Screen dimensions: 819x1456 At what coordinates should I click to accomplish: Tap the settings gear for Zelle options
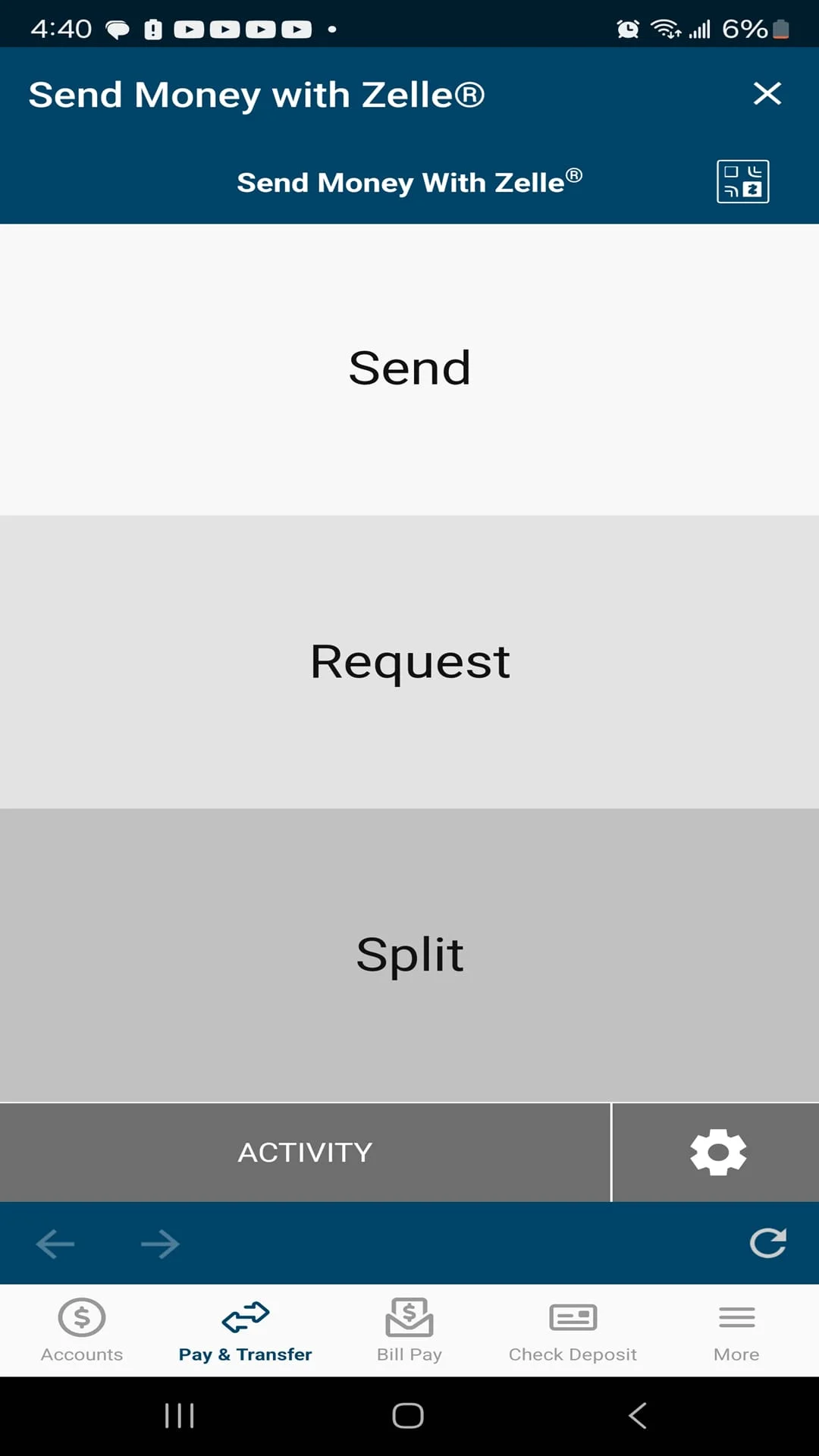(x=716, y=1152)
